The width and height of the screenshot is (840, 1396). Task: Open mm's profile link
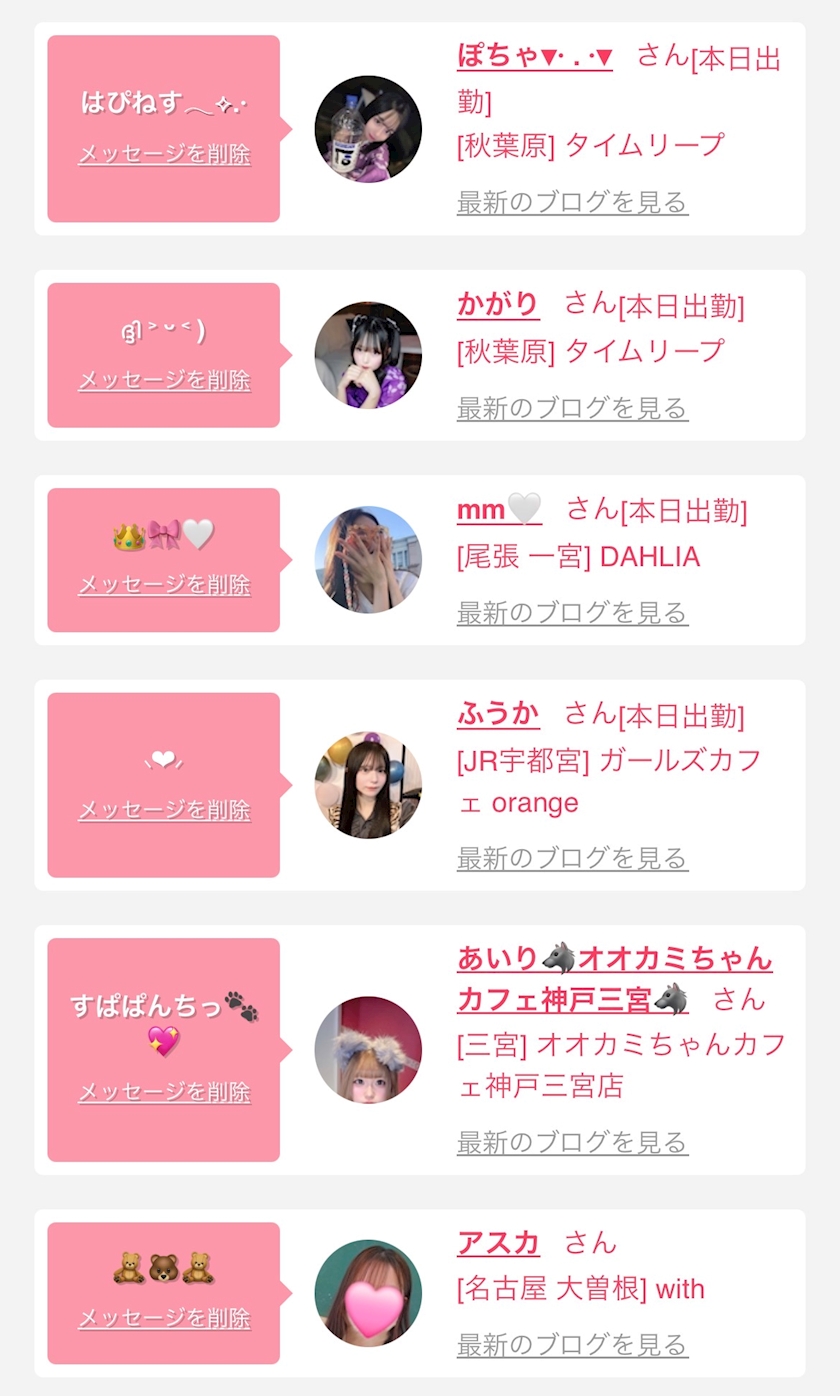[x=498, y=510]
